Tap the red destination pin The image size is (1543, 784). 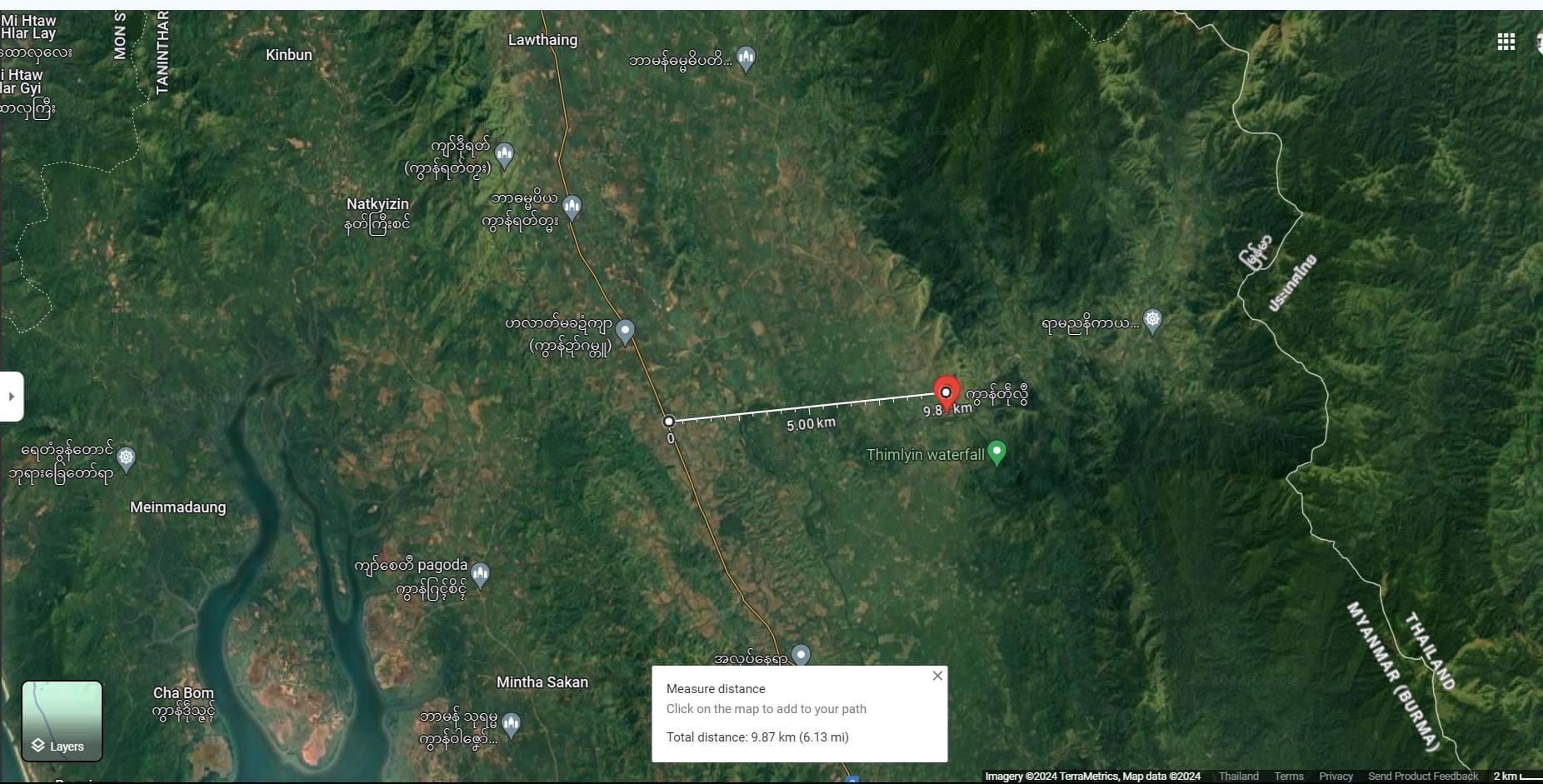point(946,391)
